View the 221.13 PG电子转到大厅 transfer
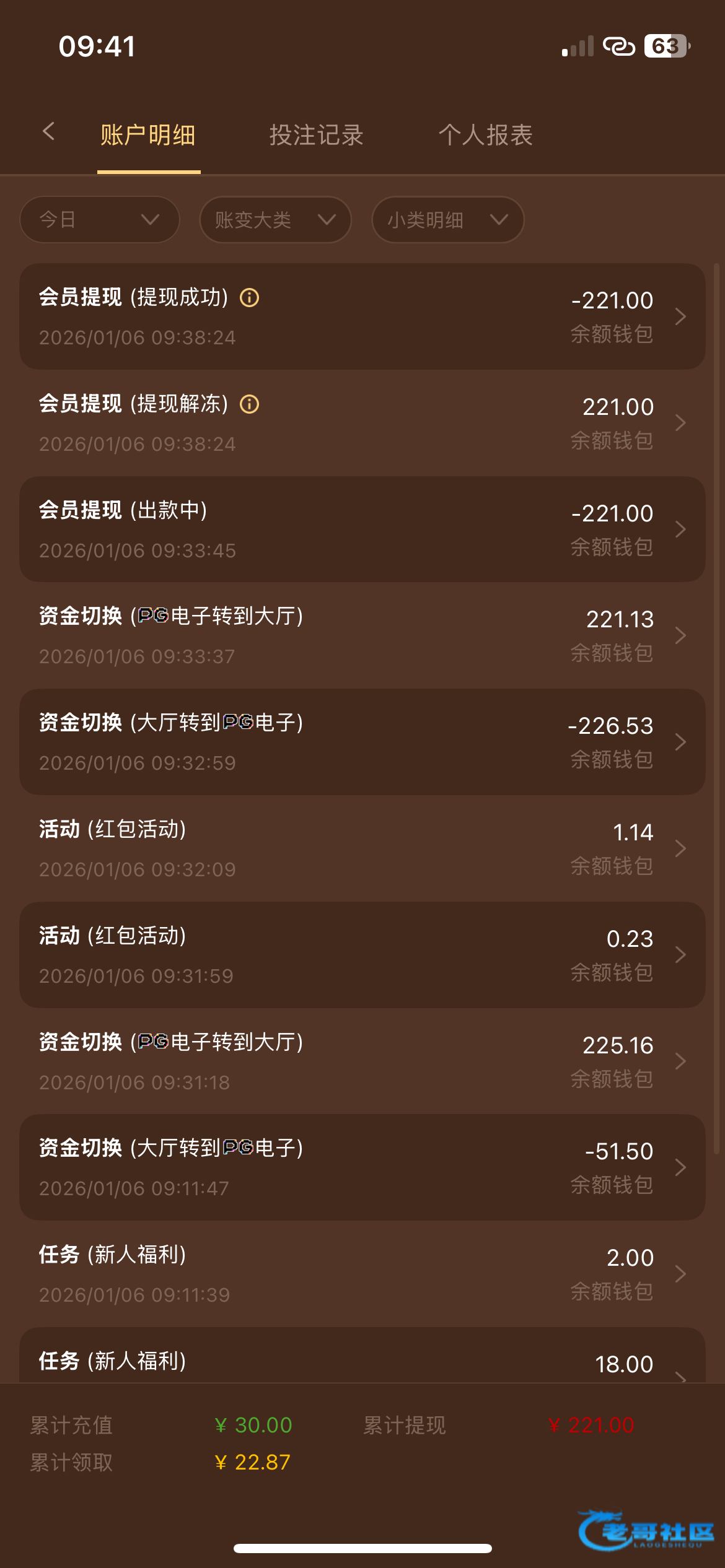The image size is (725, 1568). coord(362,635)
